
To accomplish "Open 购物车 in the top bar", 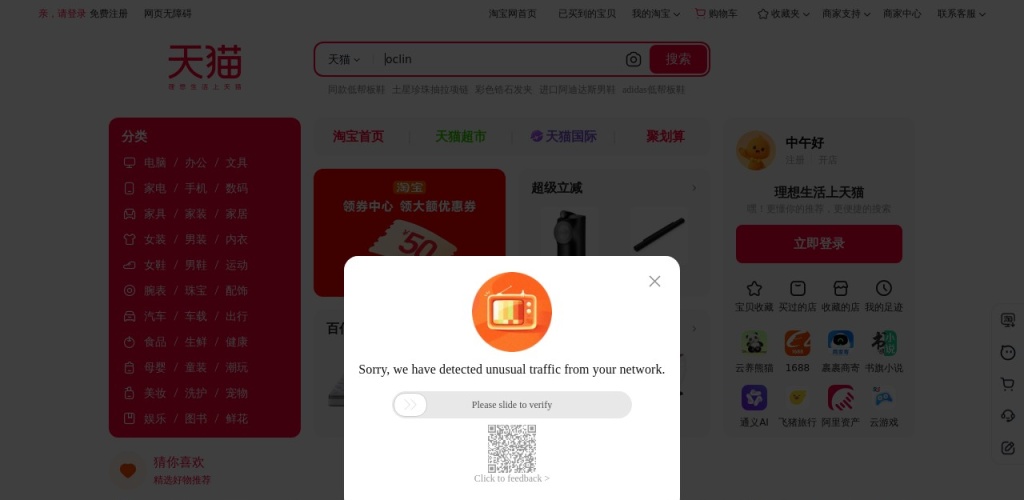I will 716,14.
